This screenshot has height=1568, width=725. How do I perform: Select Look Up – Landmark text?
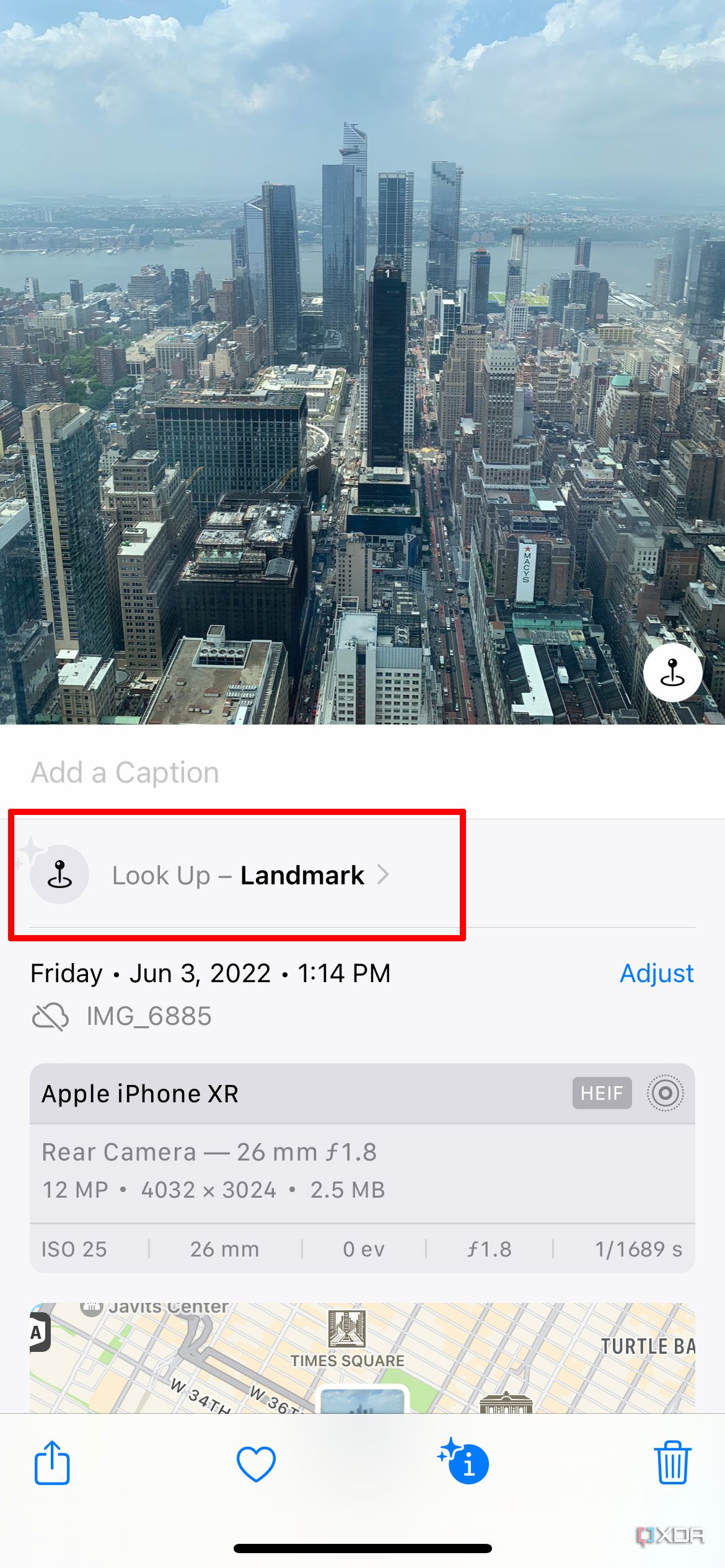[x=239, y=874]
